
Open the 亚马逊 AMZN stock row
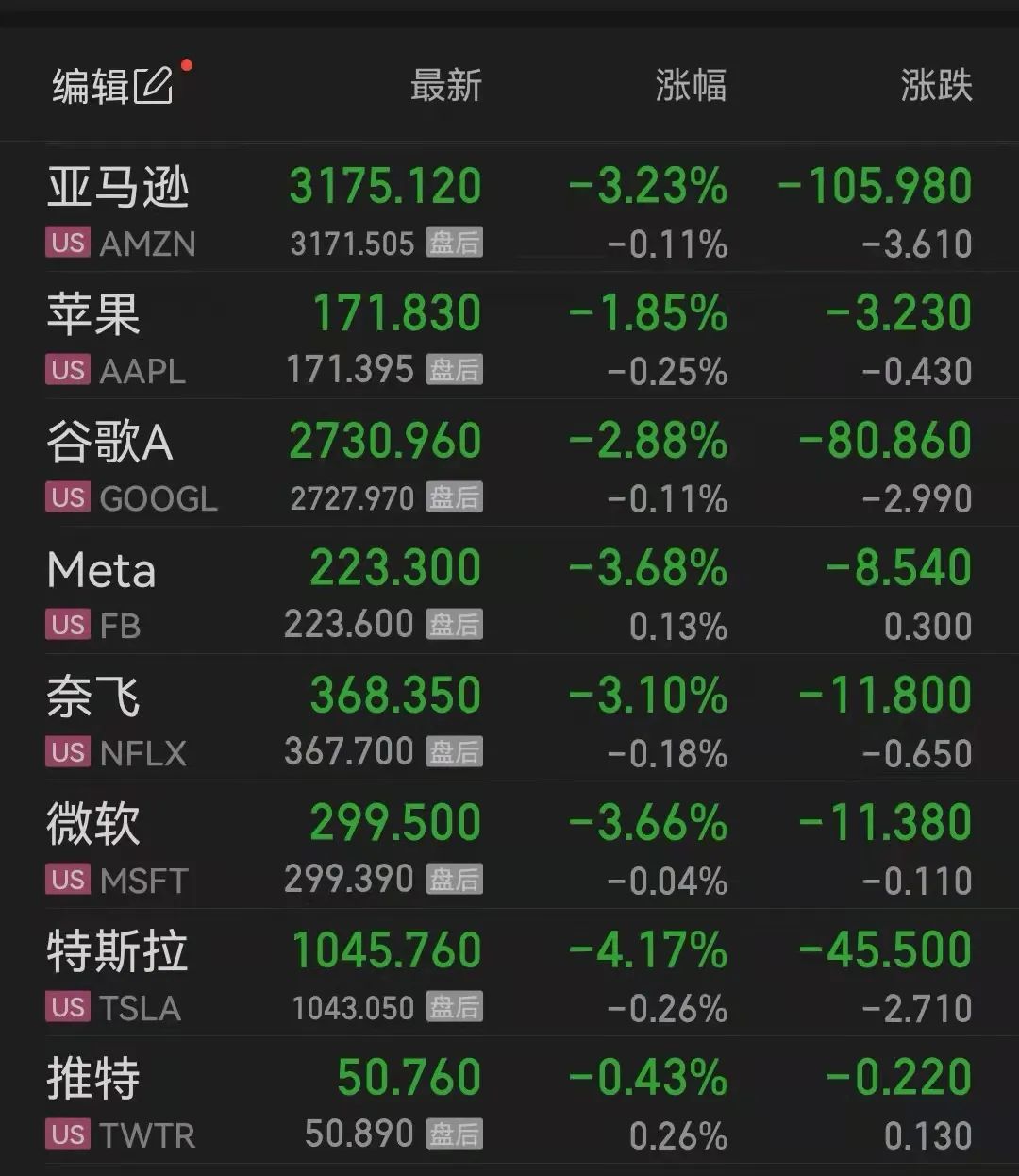point(509,209)
